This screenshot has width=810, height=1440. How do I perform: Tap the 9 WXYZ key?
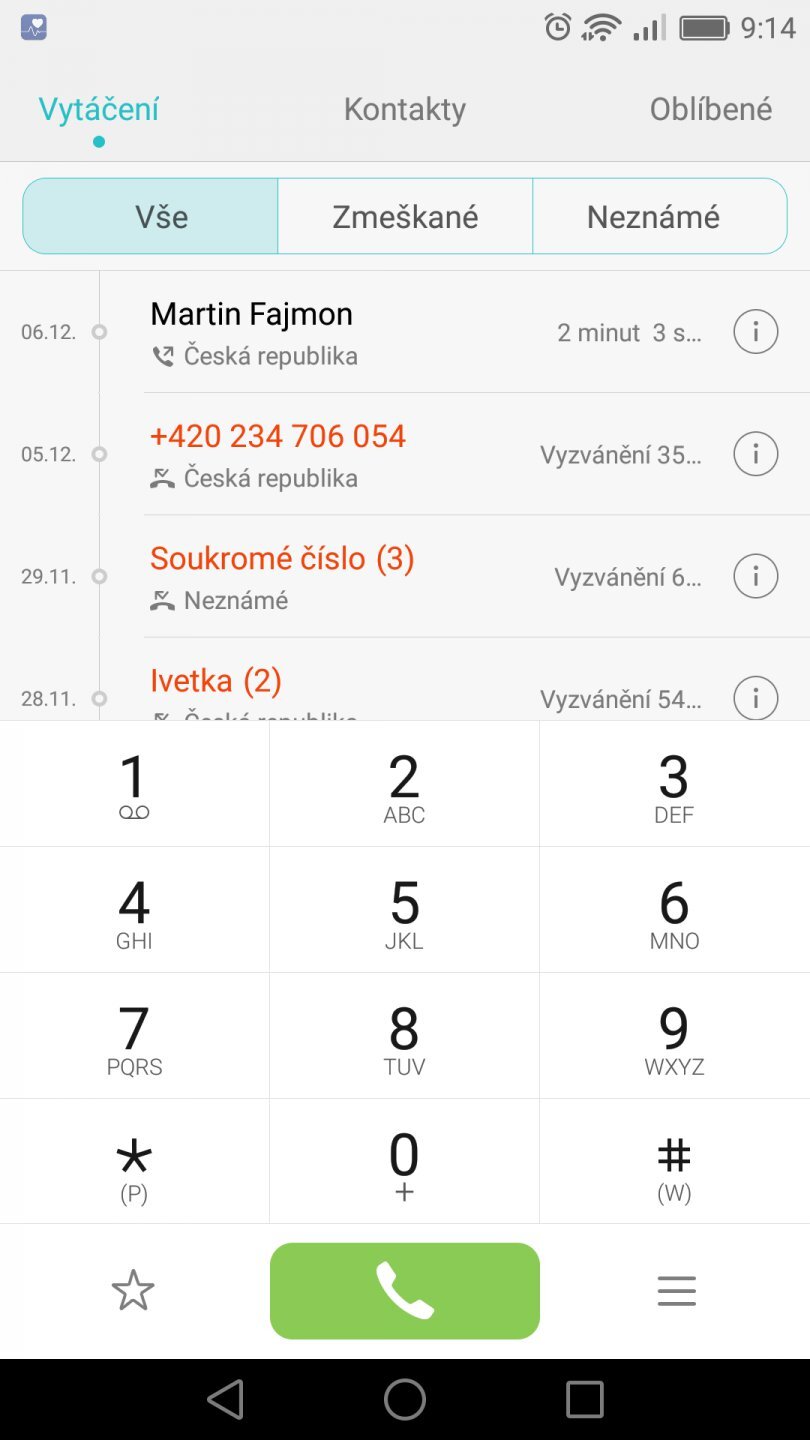pyautogui.click(x=674, y=1036)
